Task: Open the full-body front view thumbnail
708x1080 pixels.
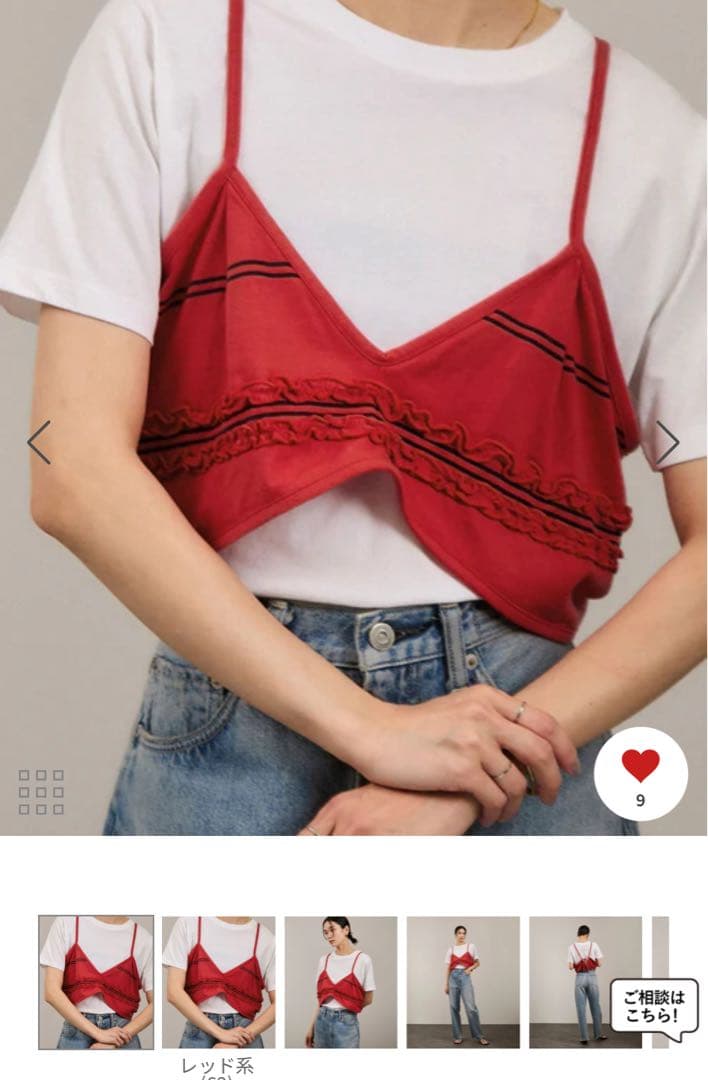Action: coord(463,981)
